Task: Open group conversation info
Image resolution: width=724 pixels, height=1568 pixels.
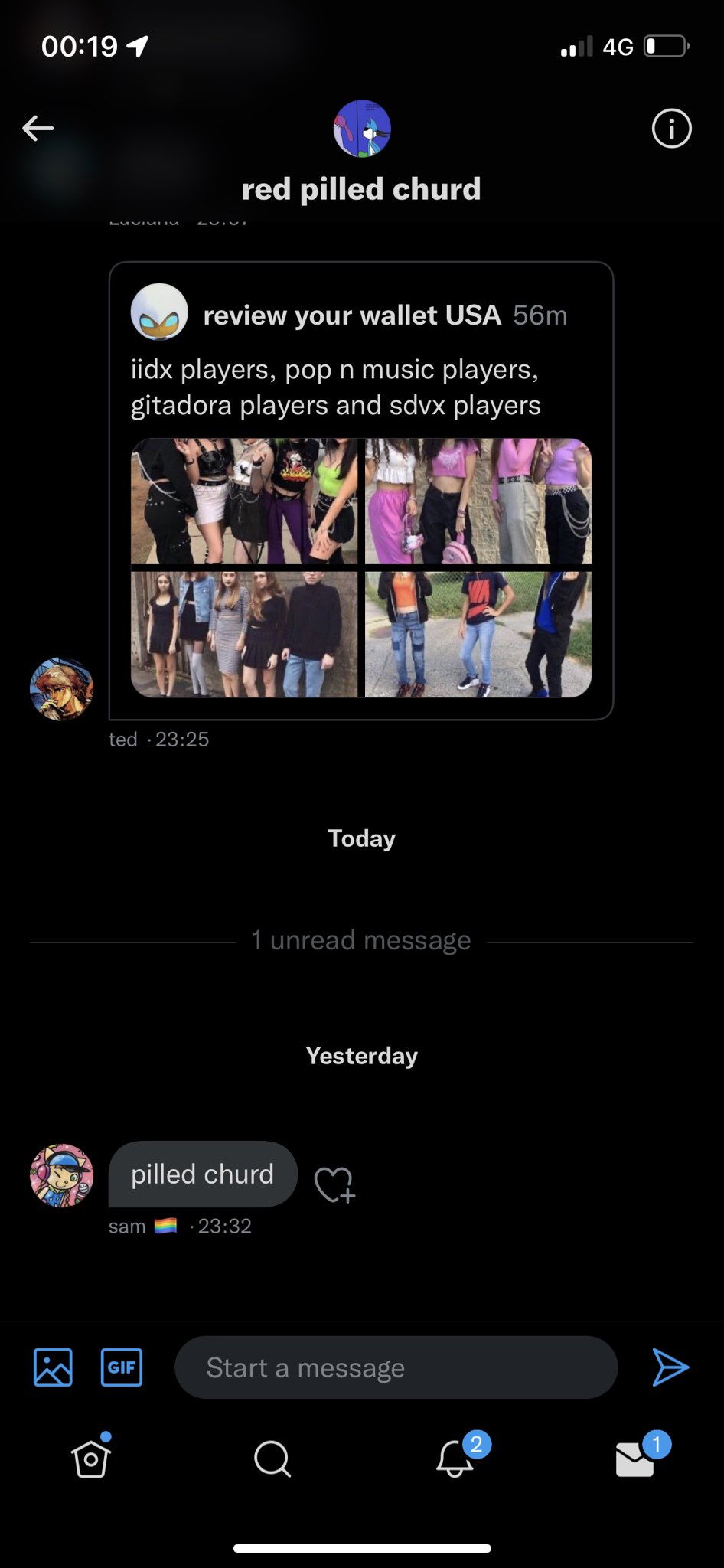Action: point(671,129)
